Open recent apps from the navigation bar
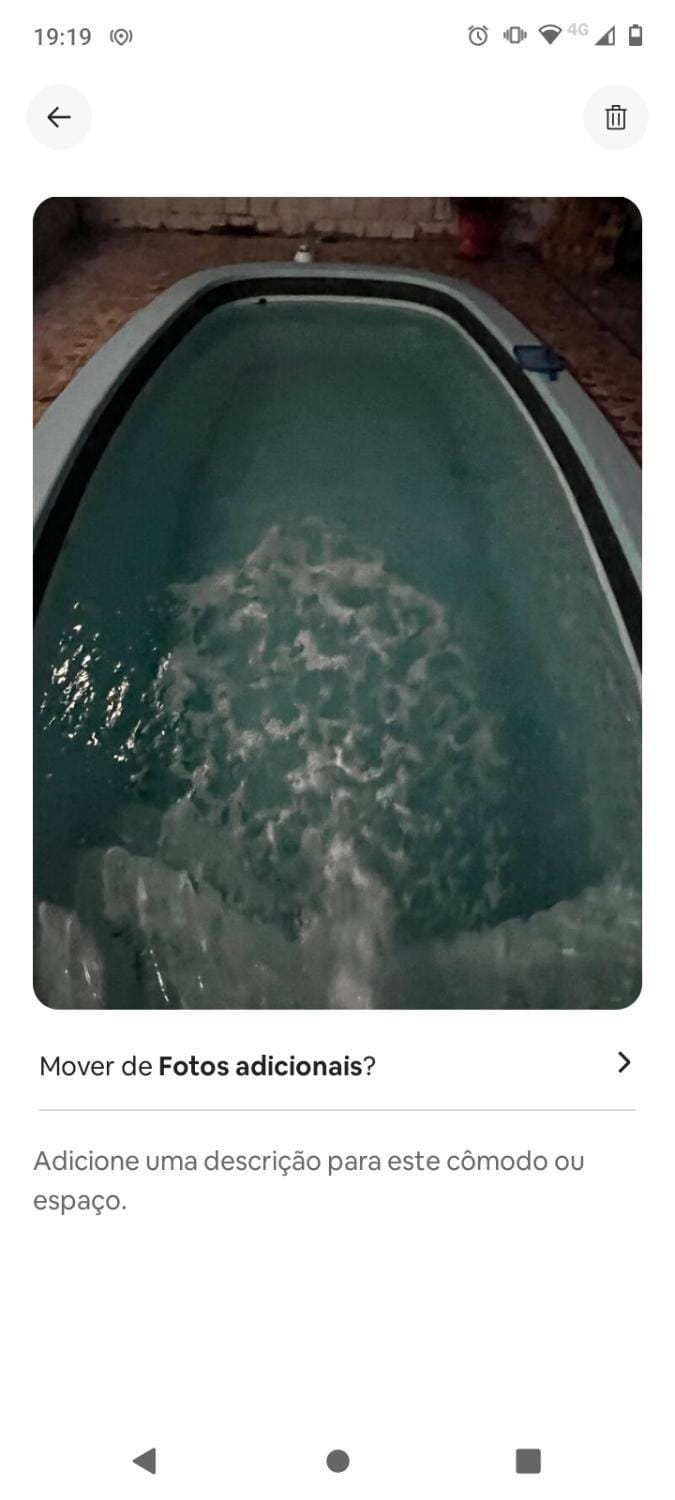 (528, 1461)
